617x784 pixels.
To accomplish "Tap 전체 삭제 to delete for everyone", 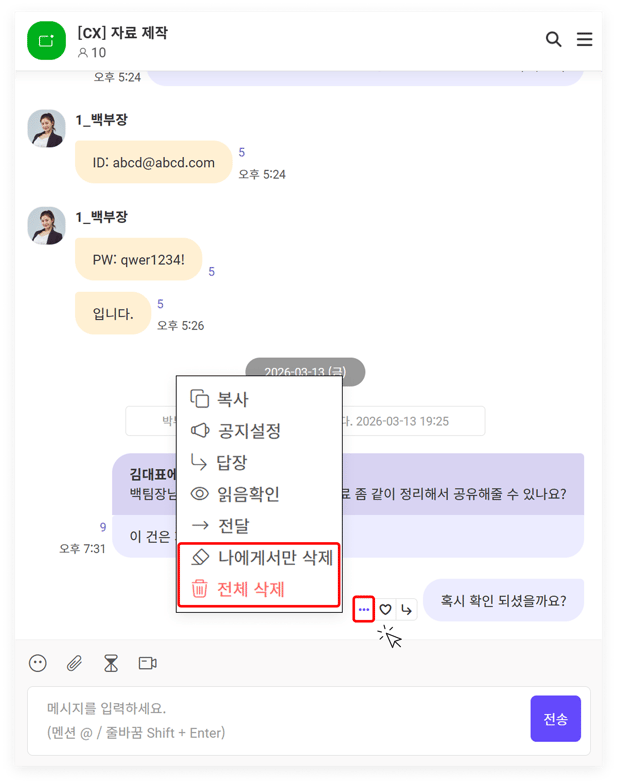I will [250, 589].
